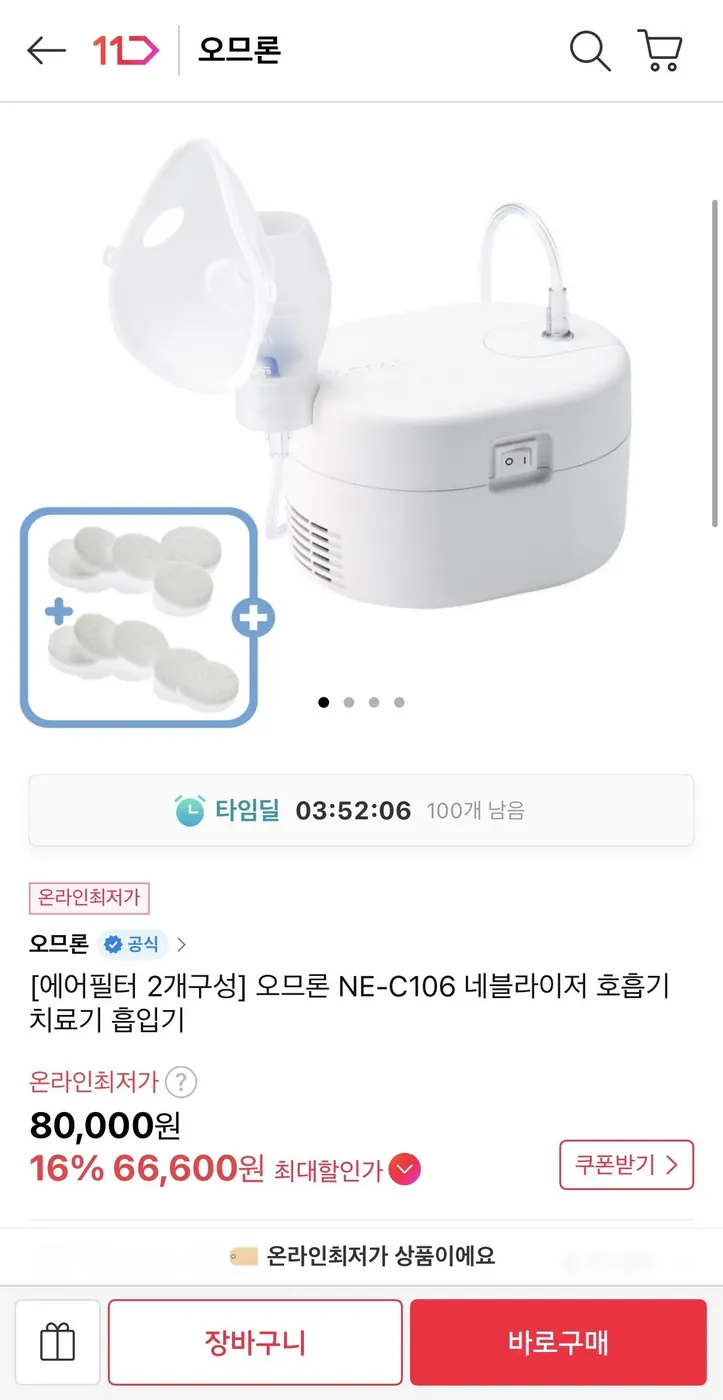Switch to the third carousel dot
The image size is (723, 1400).
(x=373, y=702)
